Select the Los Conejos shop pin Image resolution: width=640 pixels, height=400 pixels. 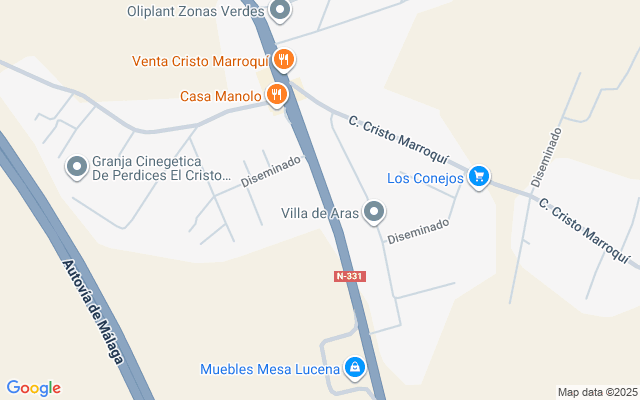click(x=479, y=178)
